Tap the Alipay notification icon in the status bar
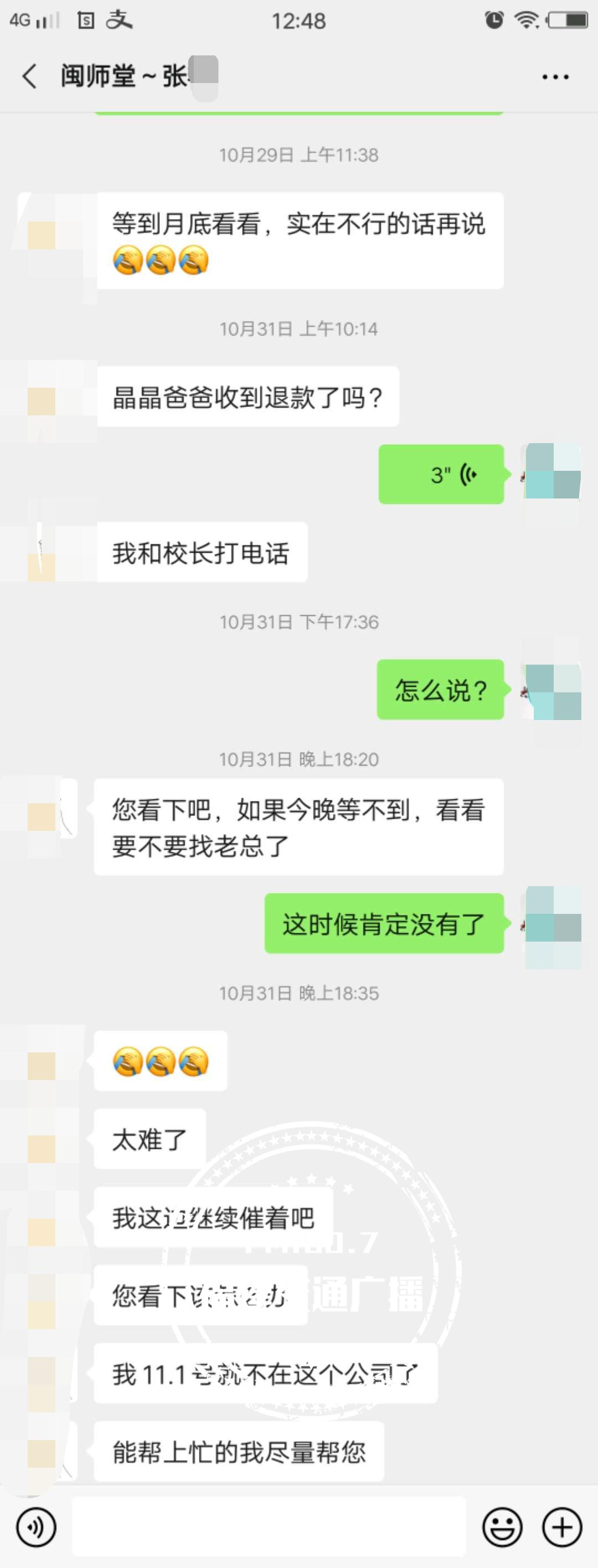Viewport: 598px width, 1568px height. pyautogui.click(x=119, y=20)
